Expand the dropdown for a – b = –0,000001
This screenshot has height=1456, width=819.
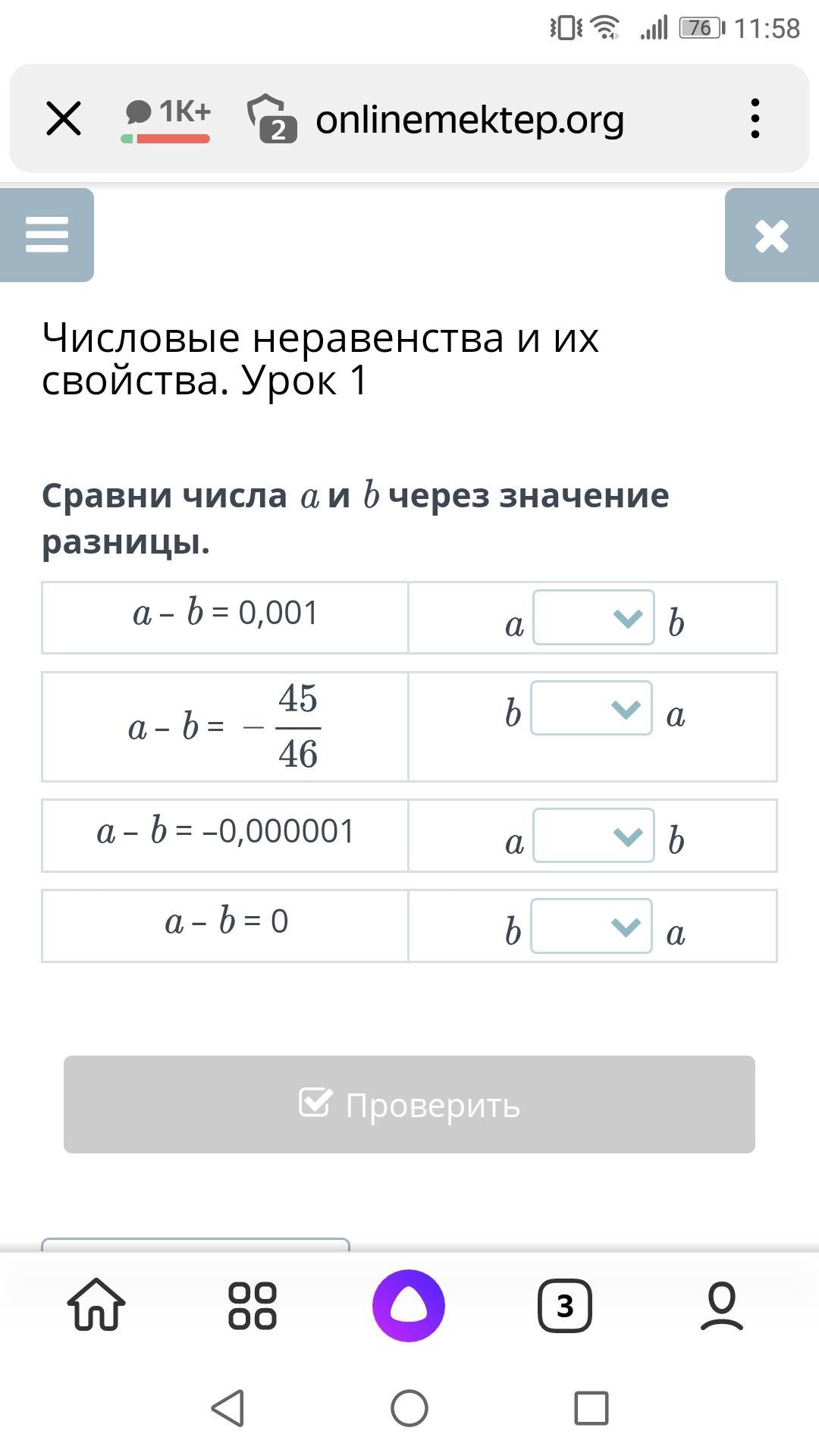(x=594, y=836)
